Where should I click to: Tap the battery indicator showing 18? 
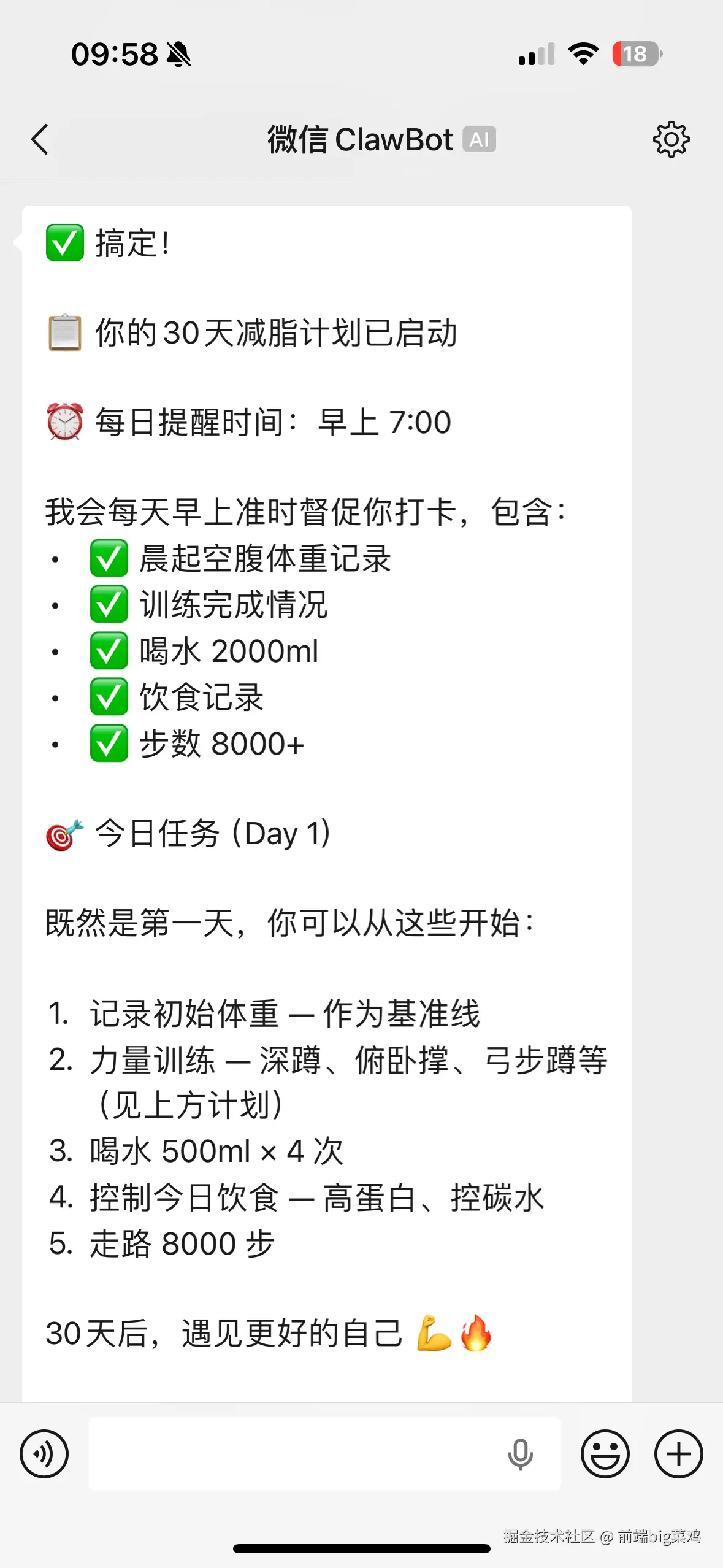pos(637,54)
